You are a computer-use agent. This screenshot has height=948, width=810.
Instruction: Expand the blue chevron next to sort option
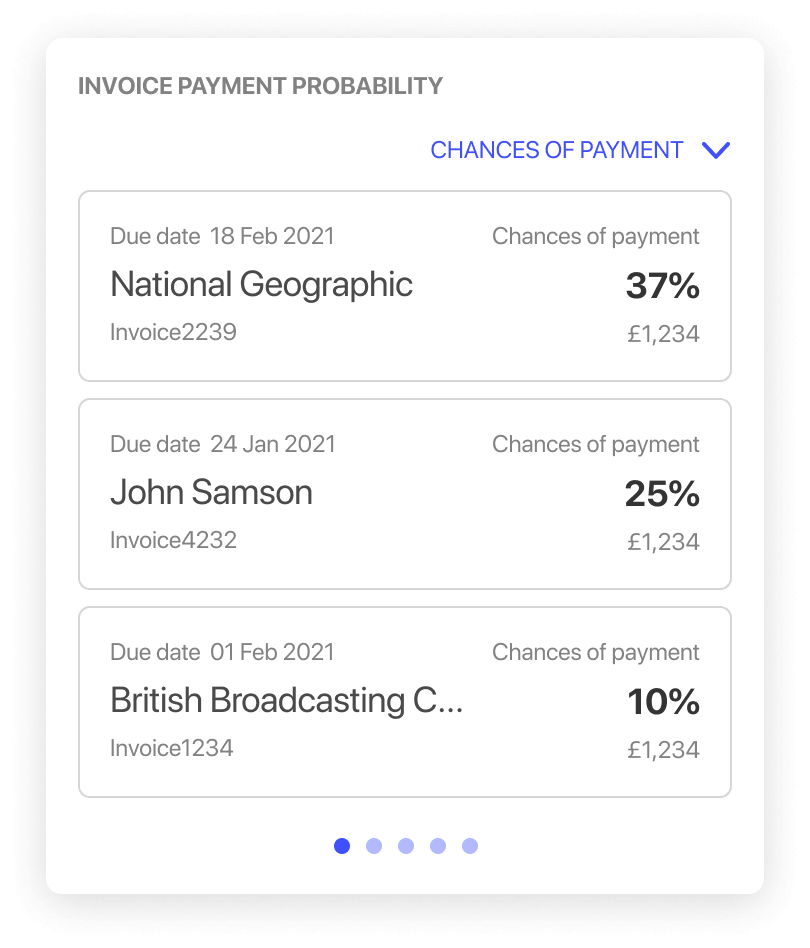point(716,151)
